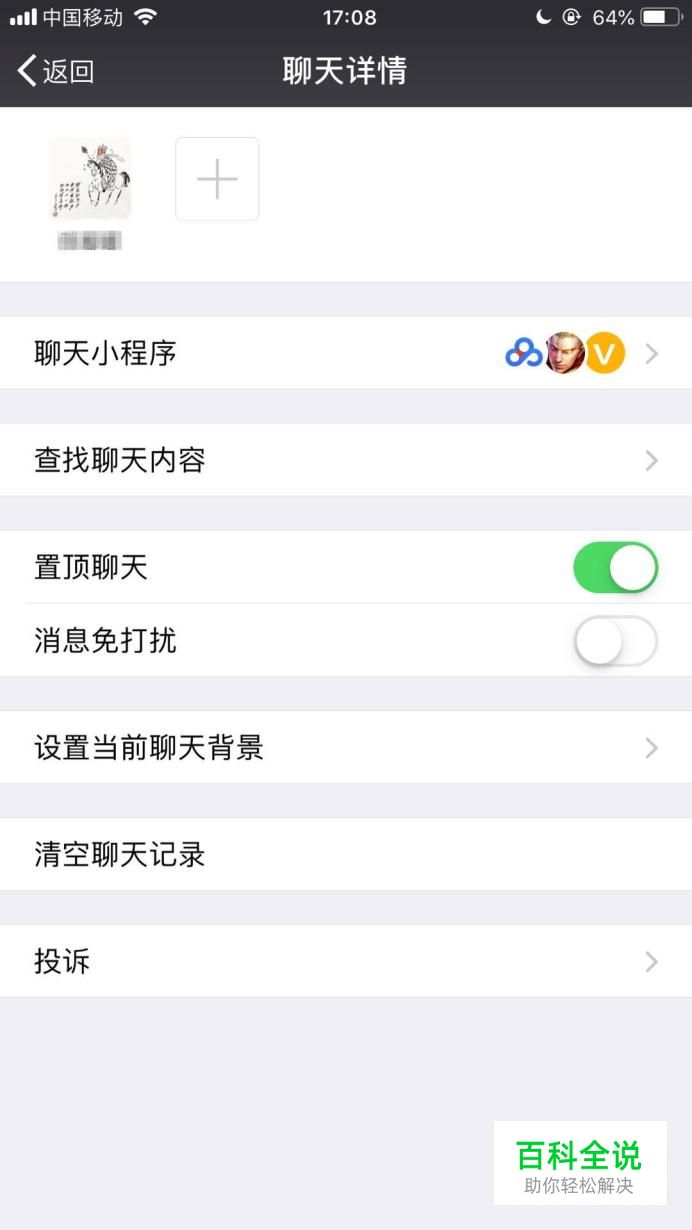Open 聊天小程序 row
692x1230 pixels.
tap(346, 353)
